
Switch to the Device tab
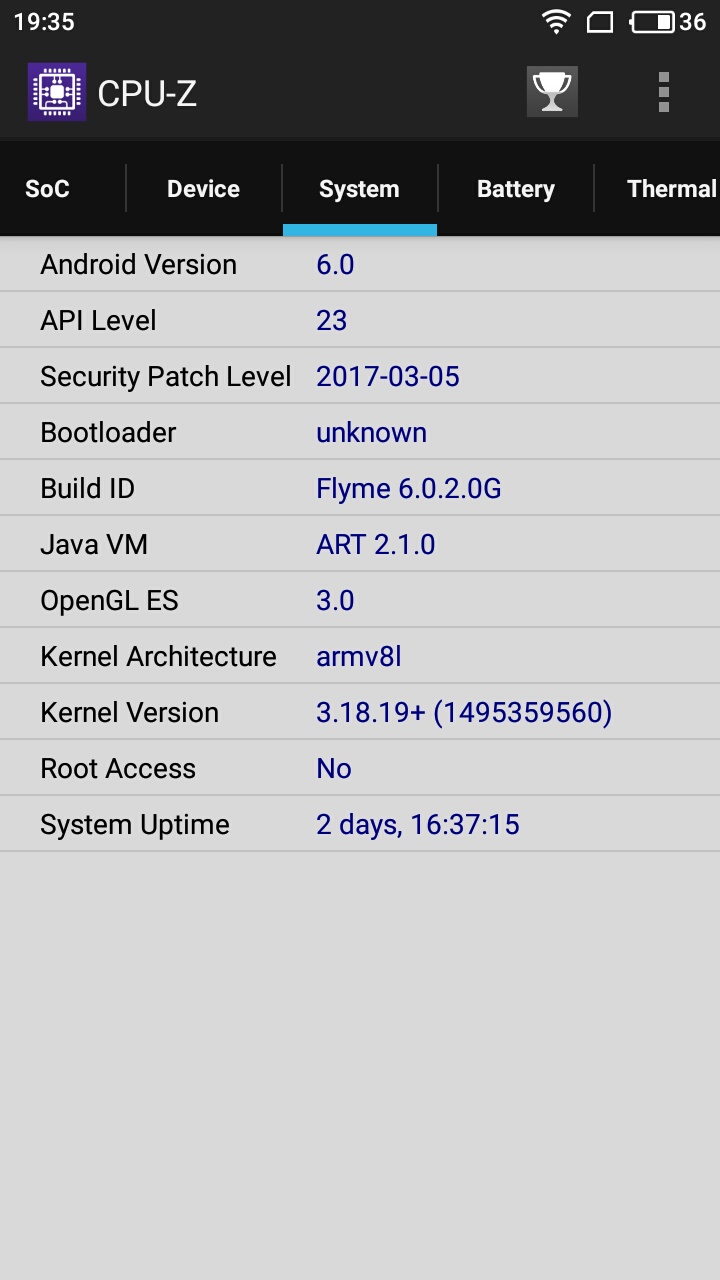tap(203, 189)
